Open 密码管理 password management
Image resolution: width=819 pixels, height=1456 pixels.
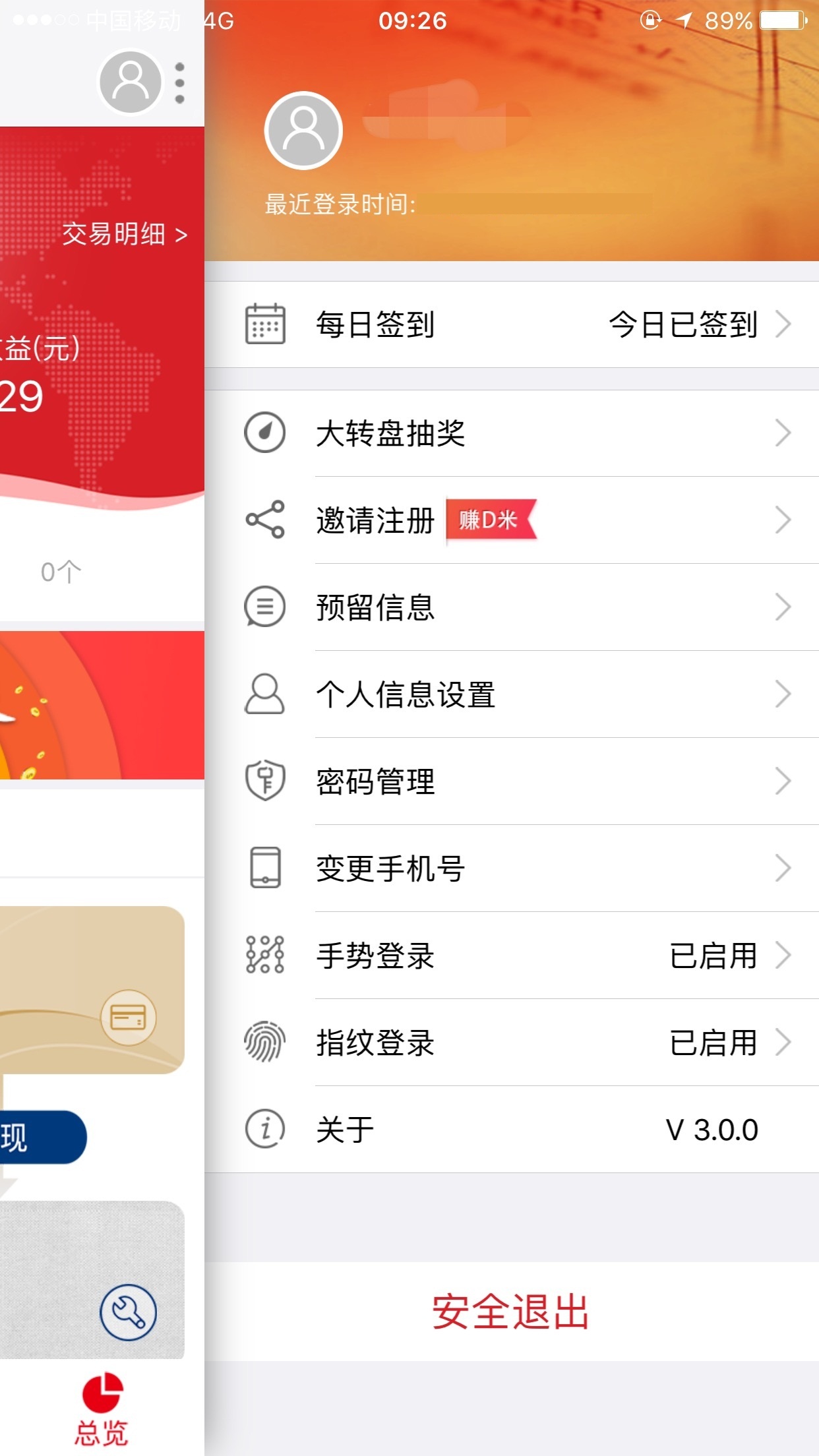(x=511, y=781)
